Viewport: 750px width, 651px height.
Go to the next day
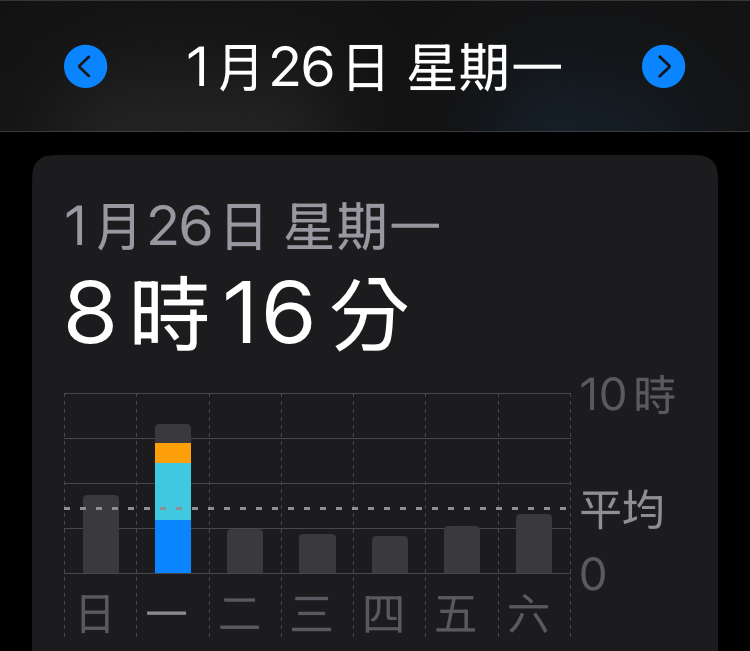coord(663,67)
